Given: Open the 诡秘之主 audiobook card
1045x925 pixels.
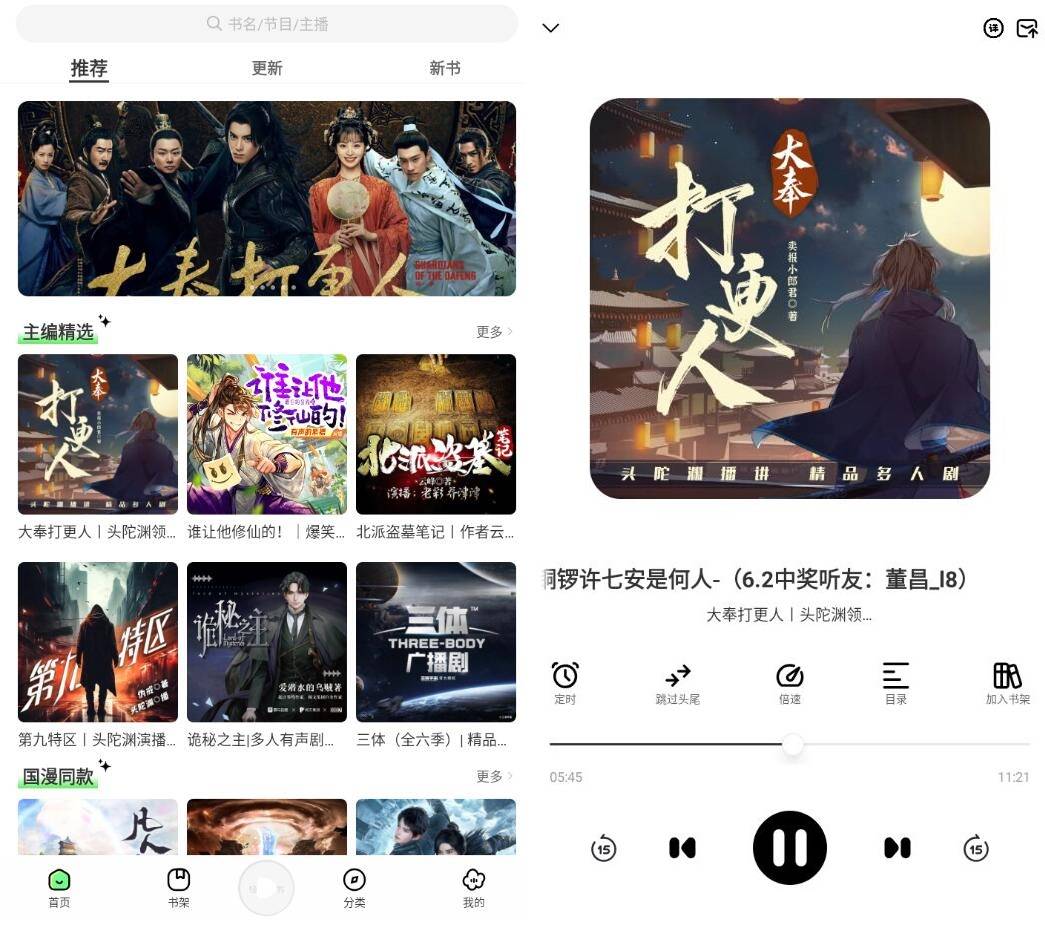Looking at the screenshot, I should coord(267,642).
